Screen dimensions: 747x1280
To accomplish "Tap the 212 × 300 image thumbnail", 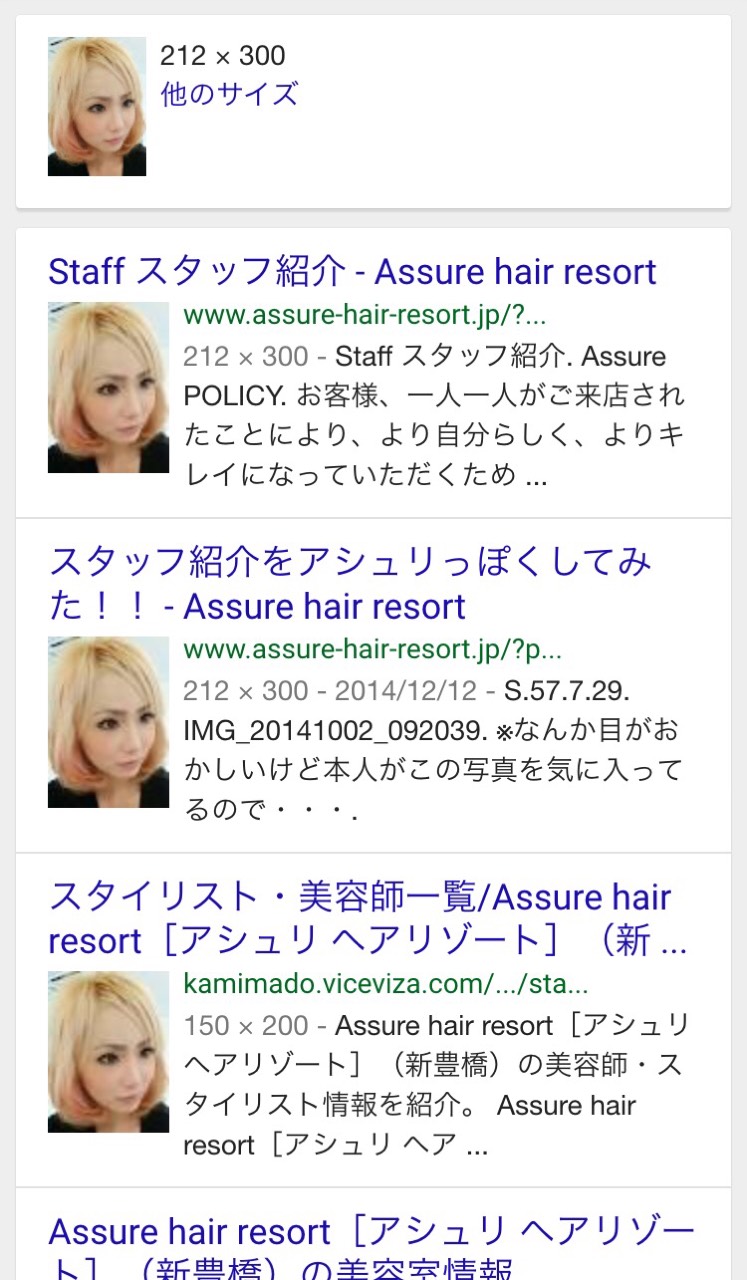I will (97, 107).
